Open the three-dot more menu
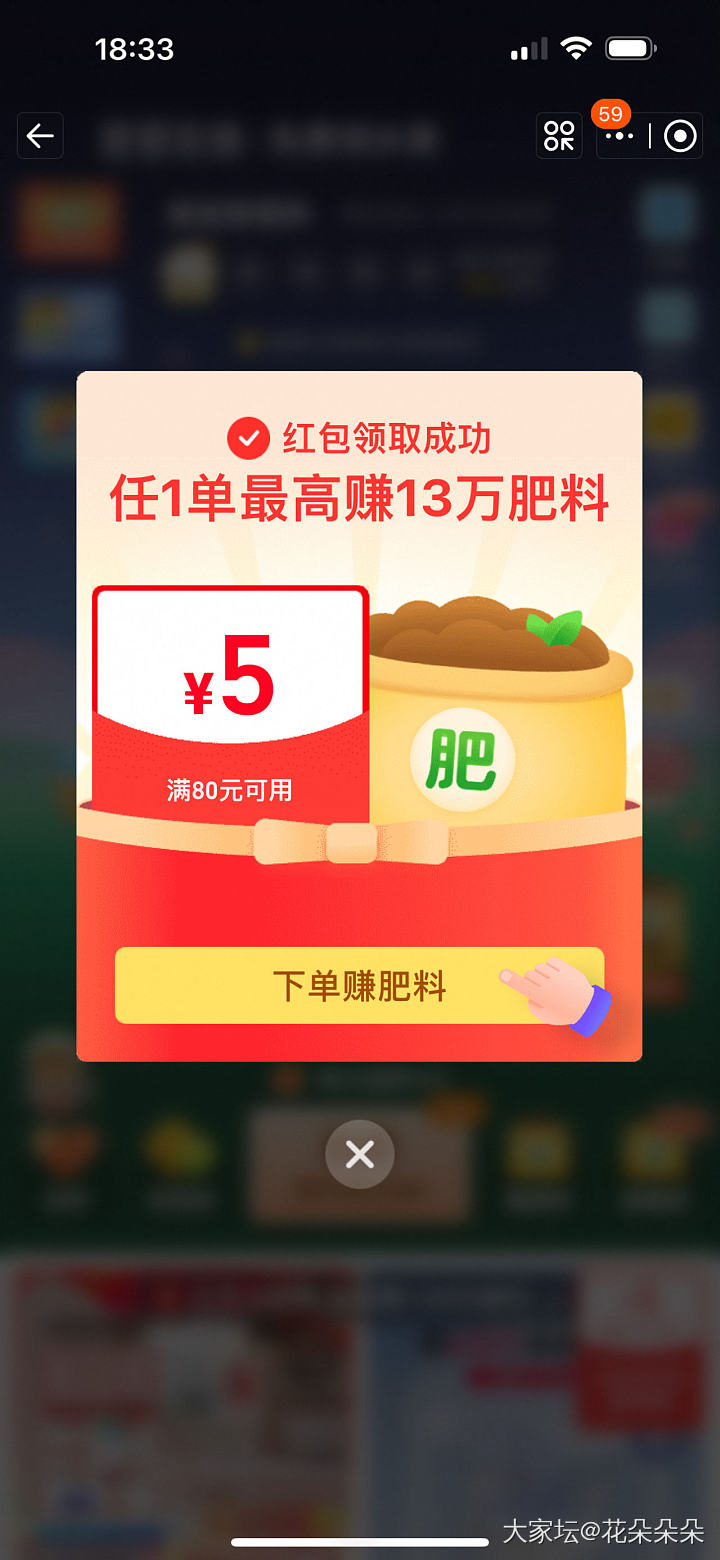The height and width of the screenshot is (1560, 720). tap(620, 137)
